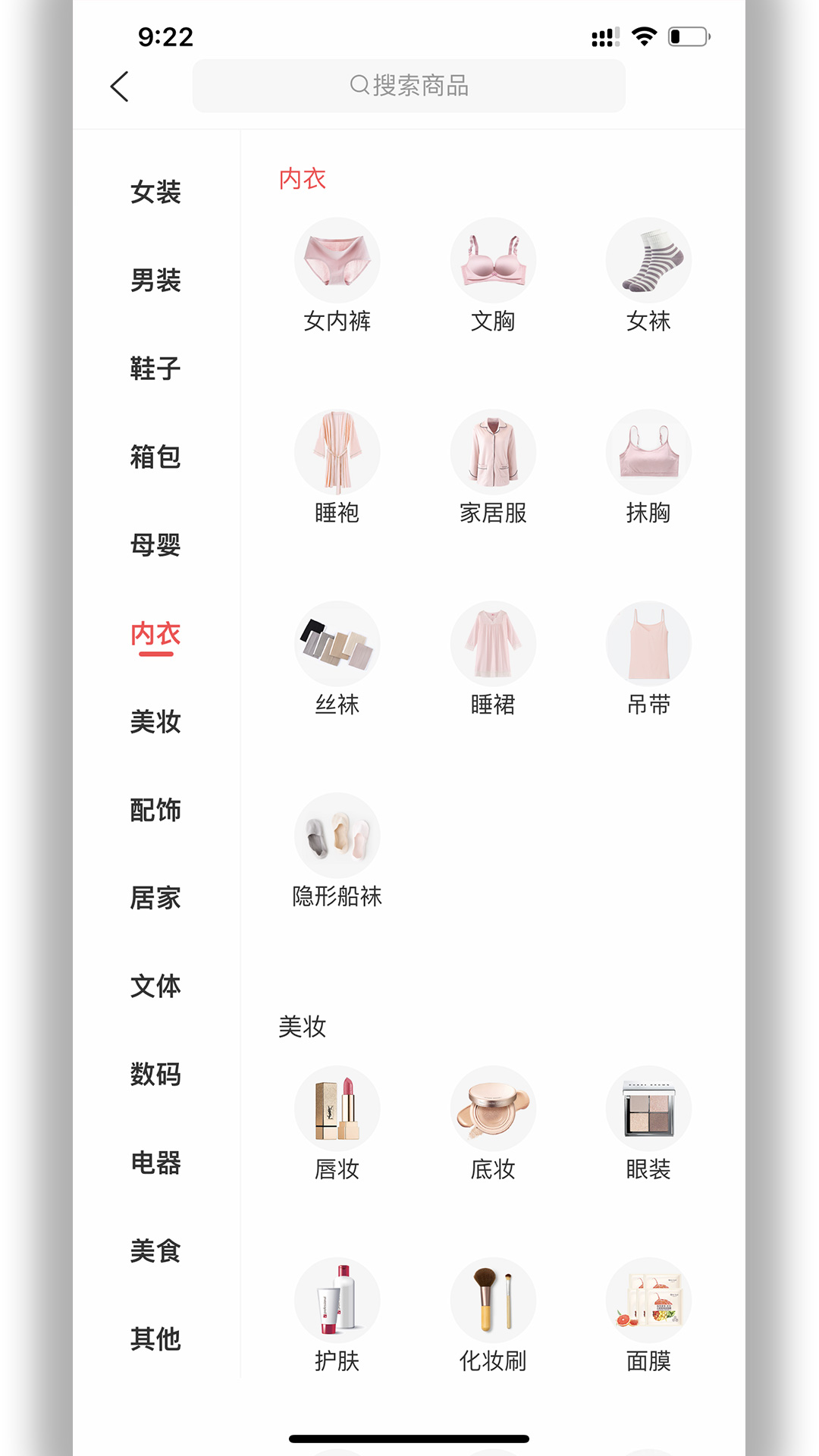Select the 男装 category in sidebar
Screen dimensions: 819x1456
pyautogui.click(x=155, y=280)
